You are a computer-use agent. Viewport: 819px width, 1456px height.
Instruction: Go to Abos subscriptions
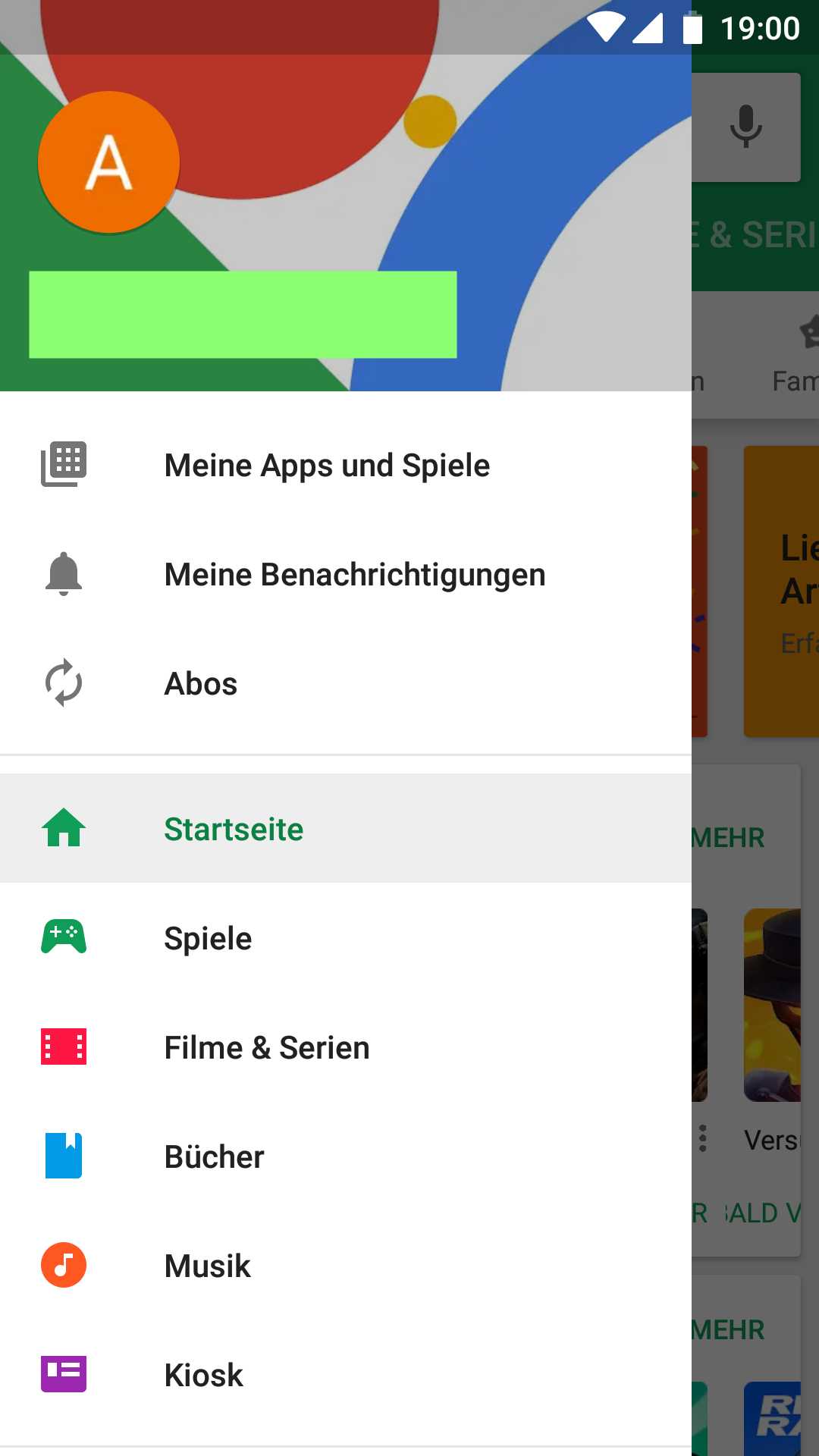pos(201,683)
